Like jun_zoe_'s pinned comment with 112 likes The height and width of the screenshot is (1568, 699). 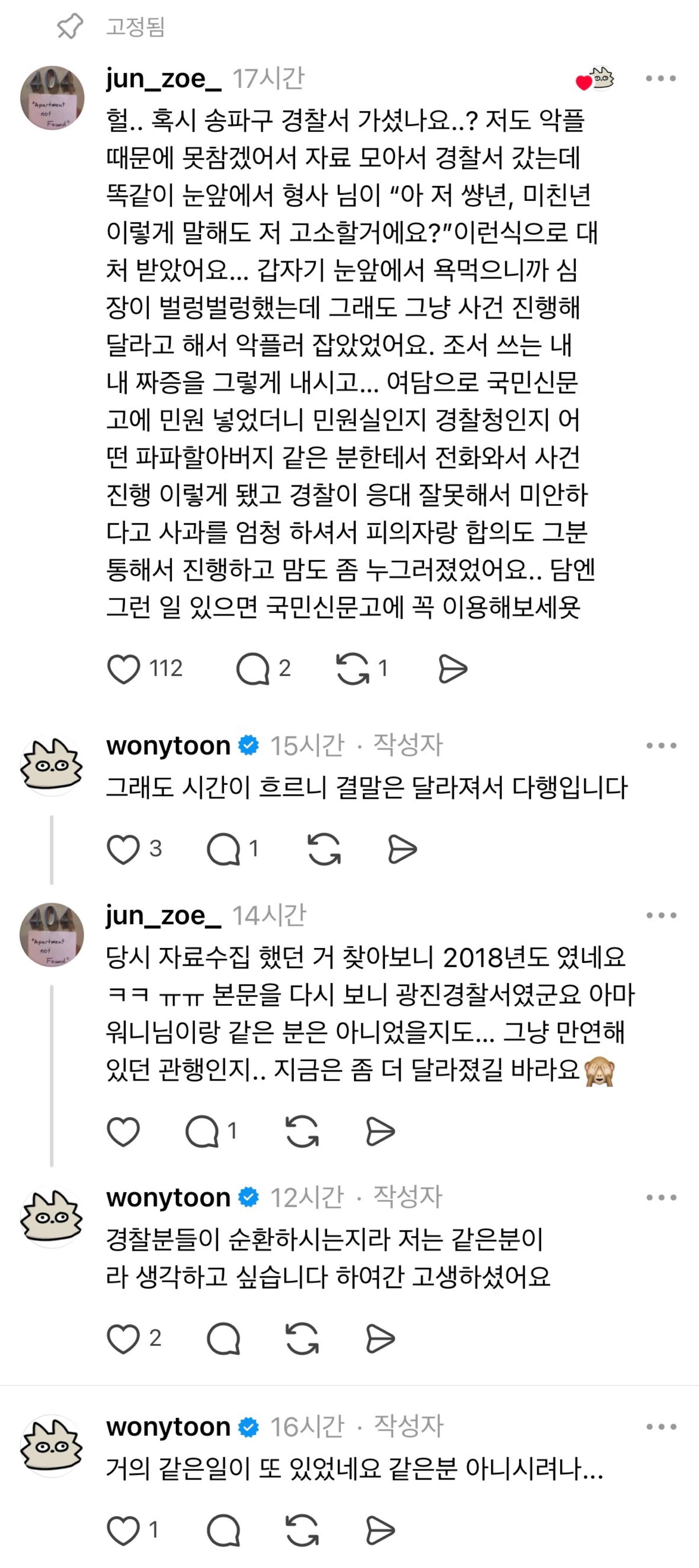pos(123,668)
